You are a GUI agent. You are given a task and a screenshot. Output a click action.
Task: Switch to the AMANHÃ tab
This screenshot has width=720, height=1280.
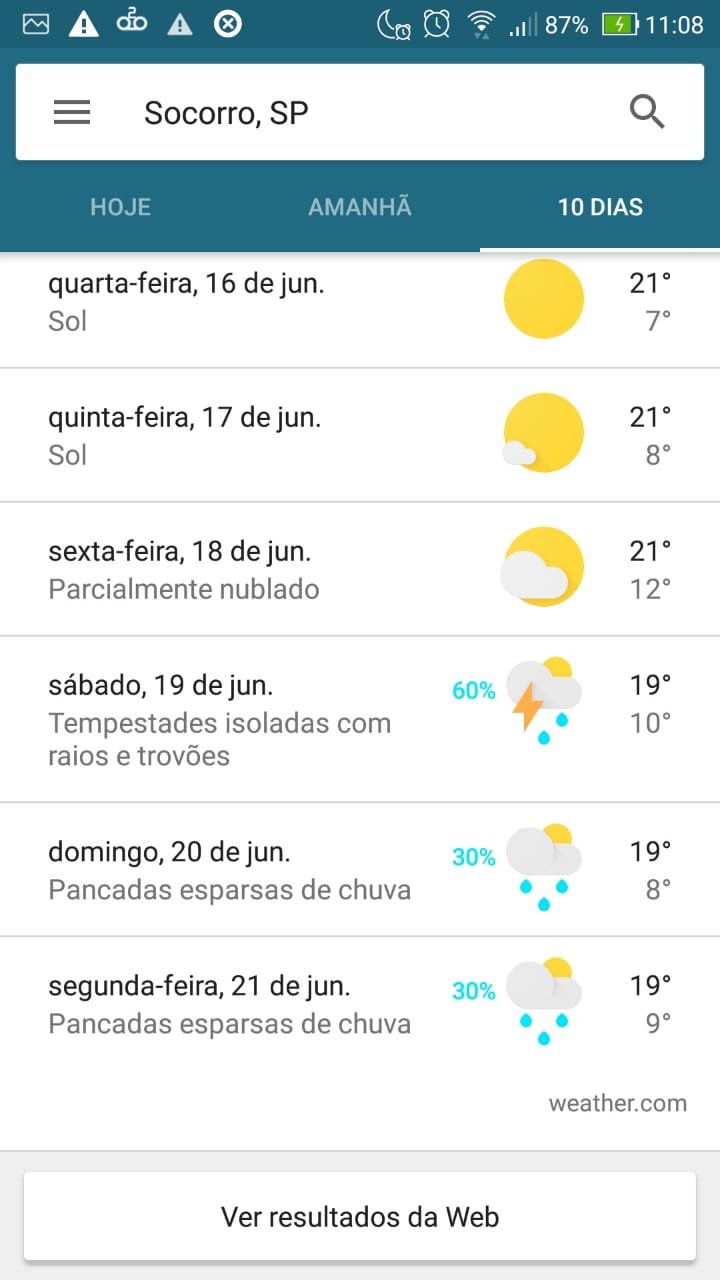coord(360,207)
